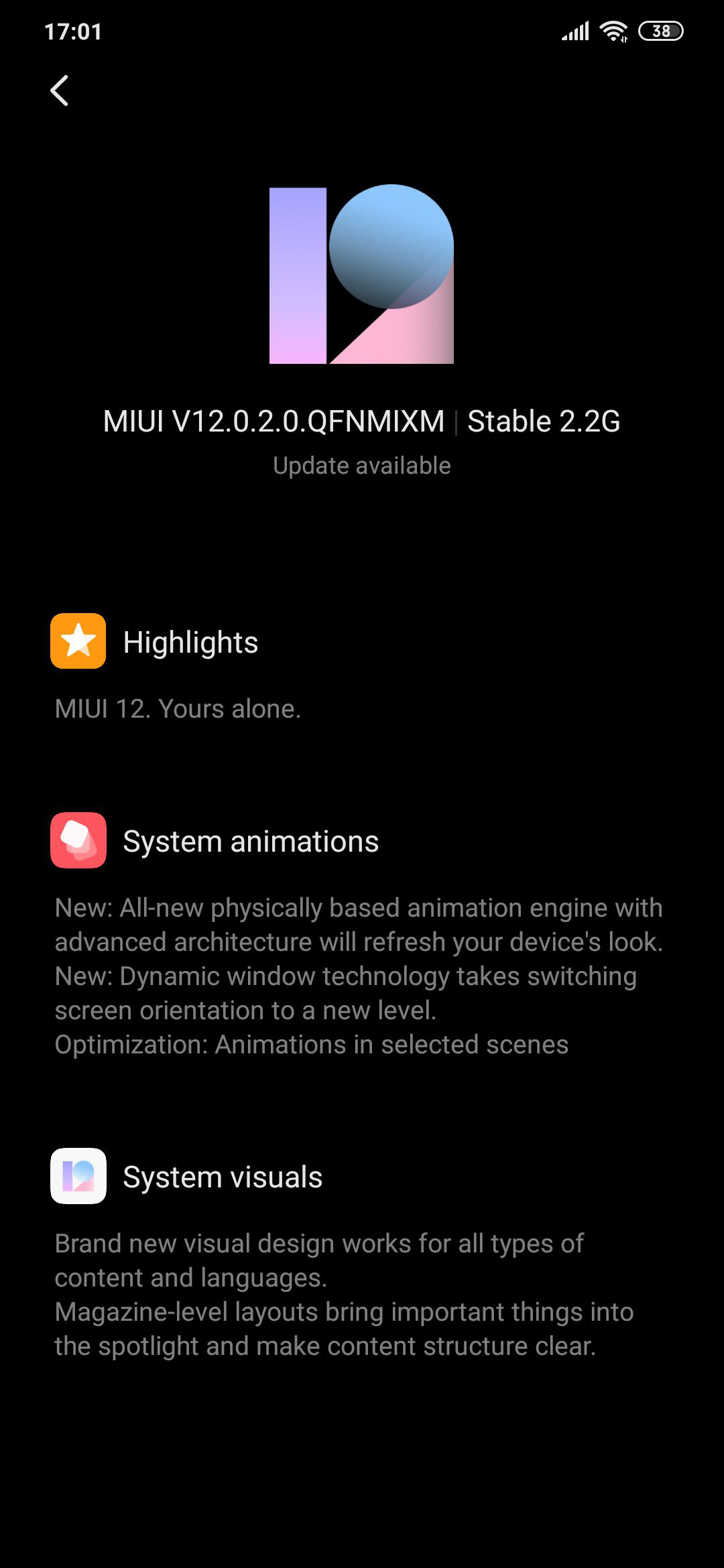Go back using the top-left arrow
724x1568 pixels.
point(60,90)
